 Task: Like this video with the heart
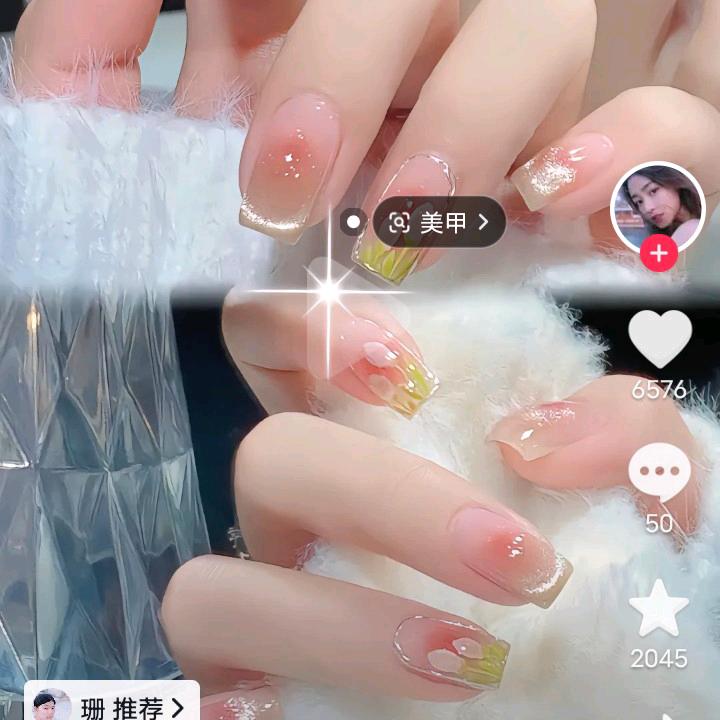coord(659,340)
